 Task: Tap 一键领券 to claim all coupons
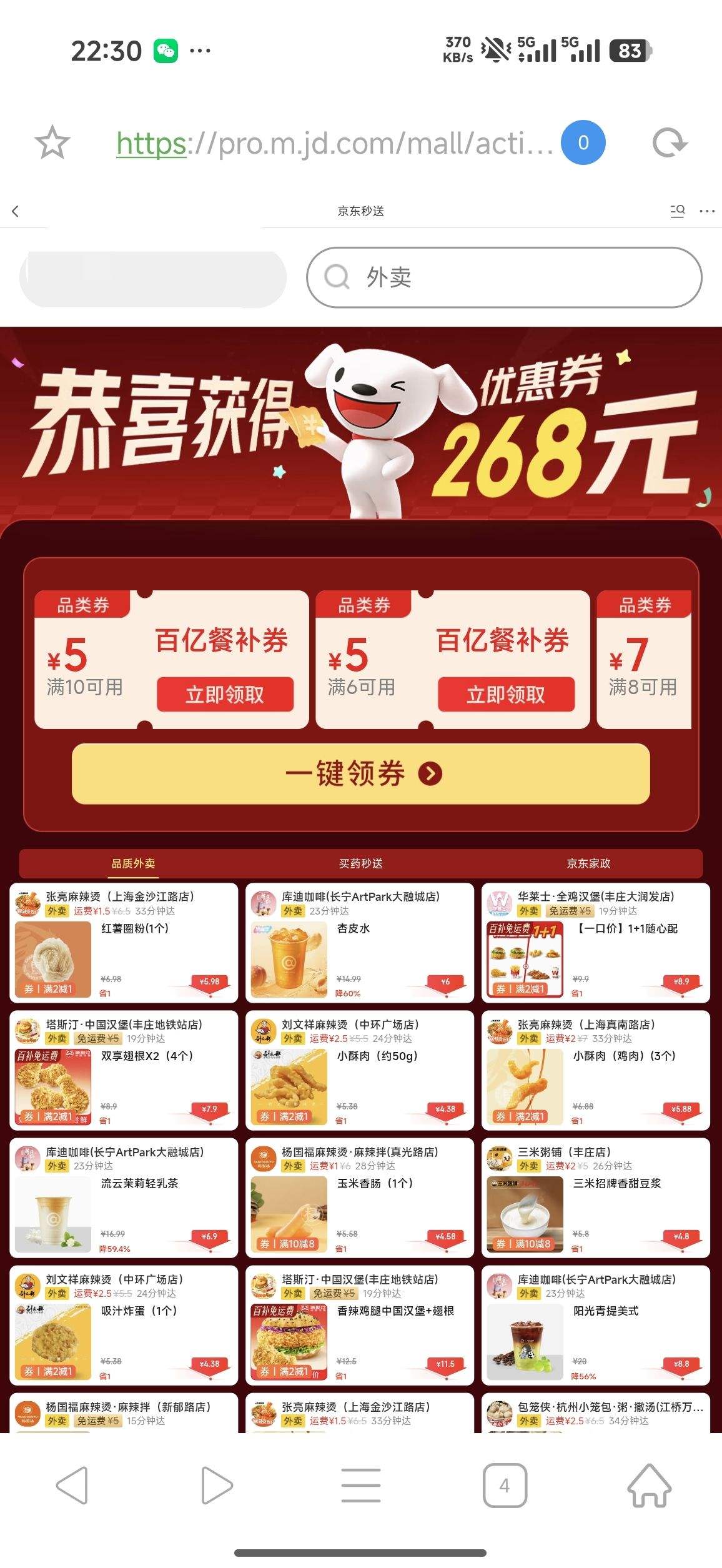[x=361, y=773]
